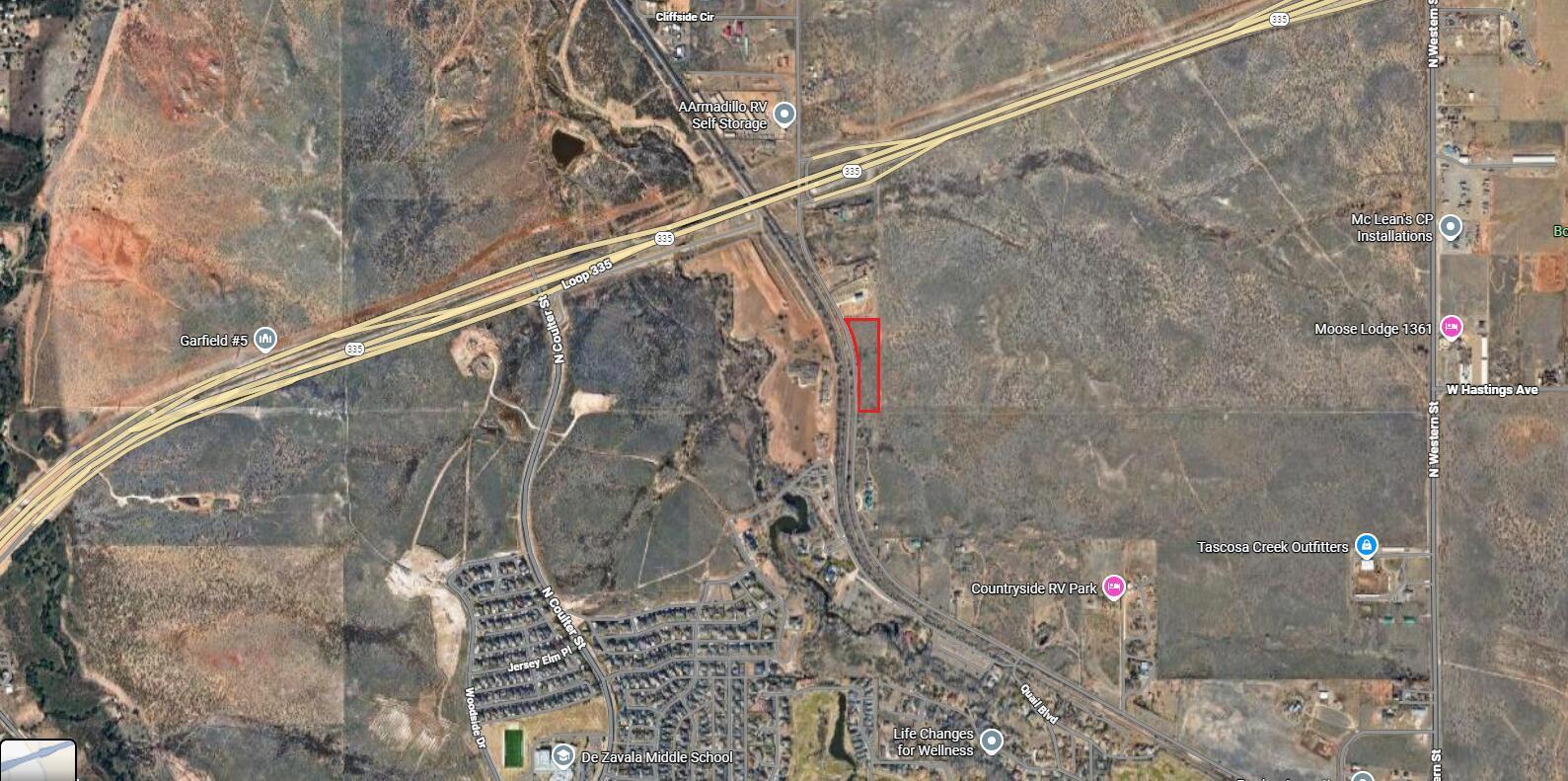Image resolution: width=1568 pixels, height=781 pixels.
Task: Select Tascosa Creek Outfitters shop pin
Action: coord(1366,545)
